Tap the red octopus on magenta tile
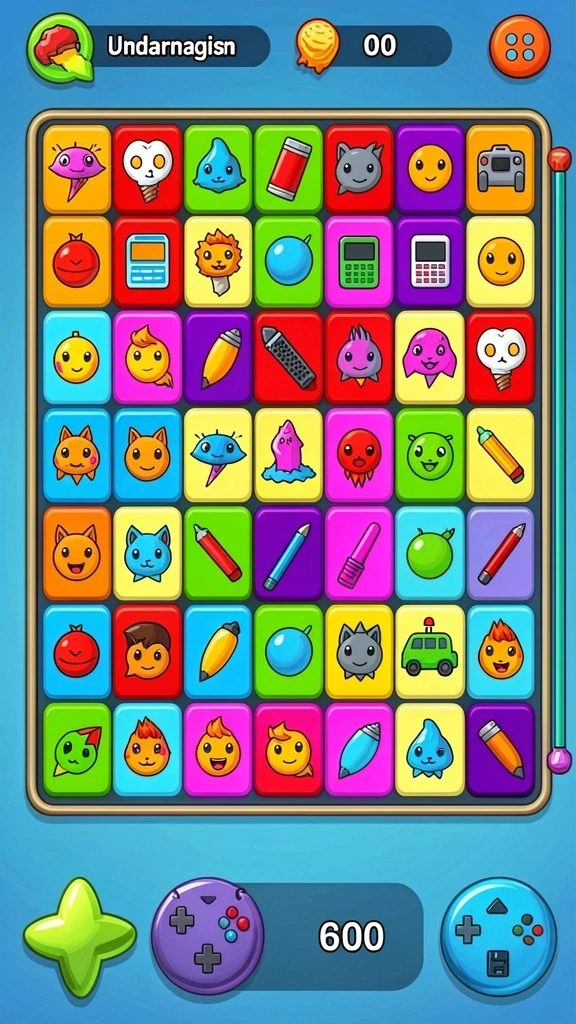576x1024 pixels. [359, 455]
